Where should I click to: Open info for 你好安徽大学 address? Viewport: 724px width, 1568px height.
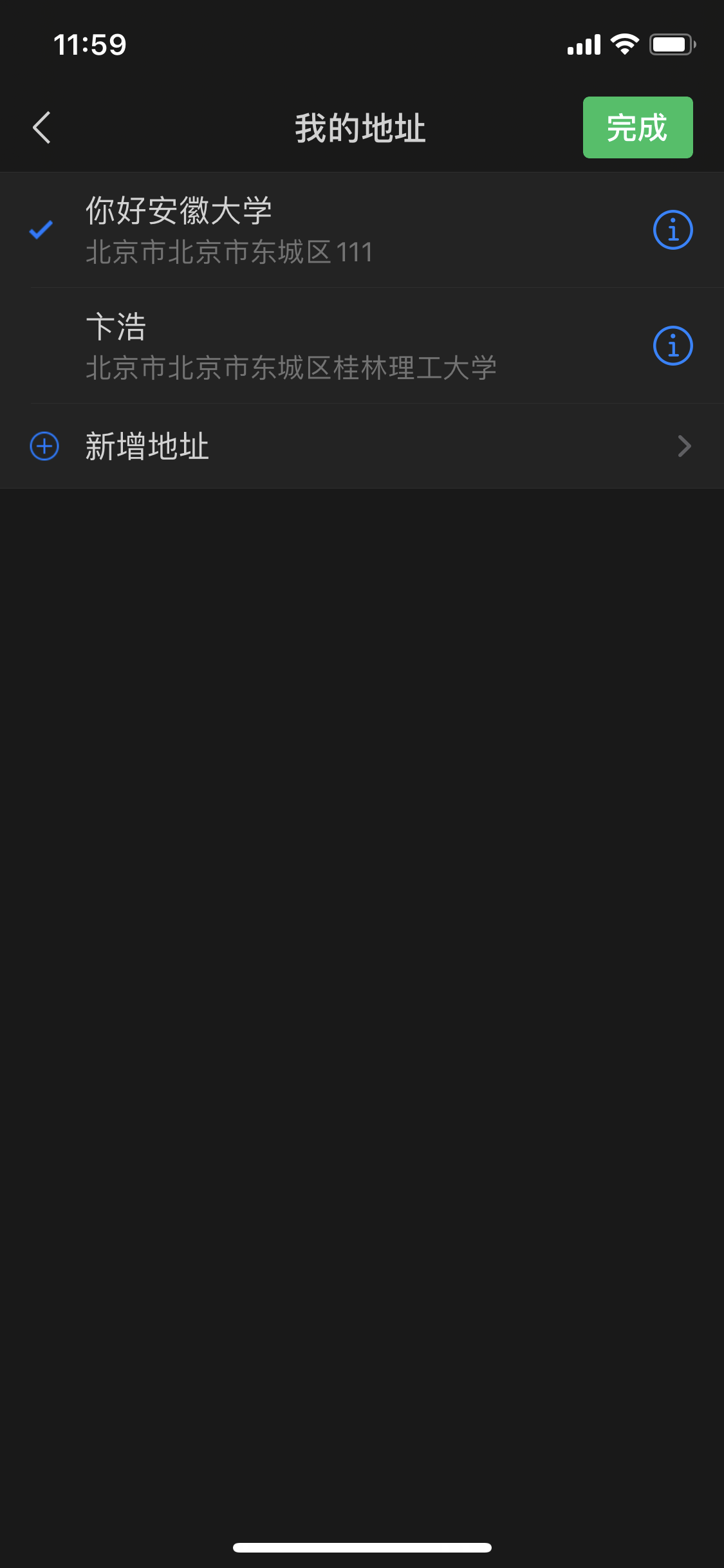click(673, 230)
